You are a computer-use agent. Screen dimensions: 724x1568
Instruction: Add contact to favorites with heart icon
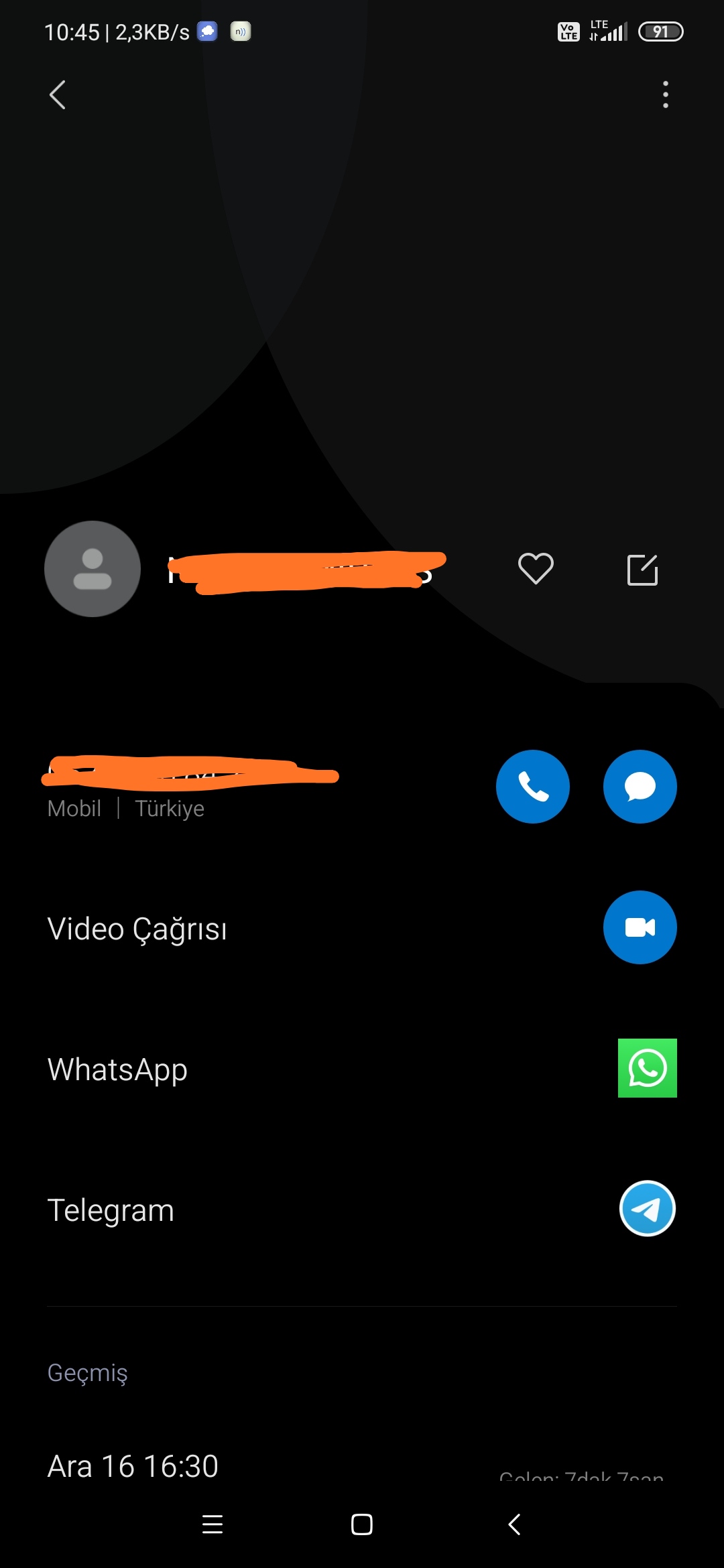tap(536, 569)
